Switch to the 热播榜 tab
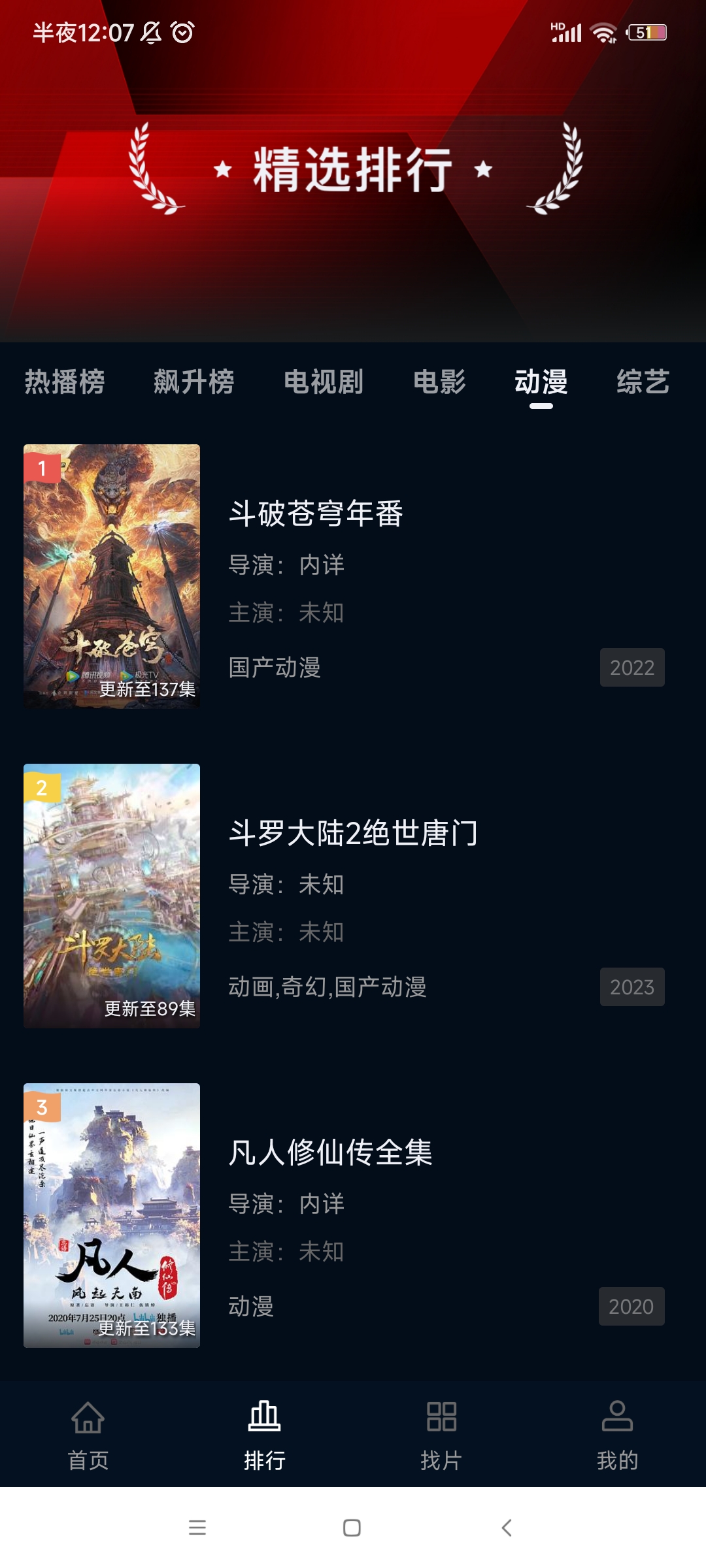This screenshot has width=706, height=1568. 65,382
